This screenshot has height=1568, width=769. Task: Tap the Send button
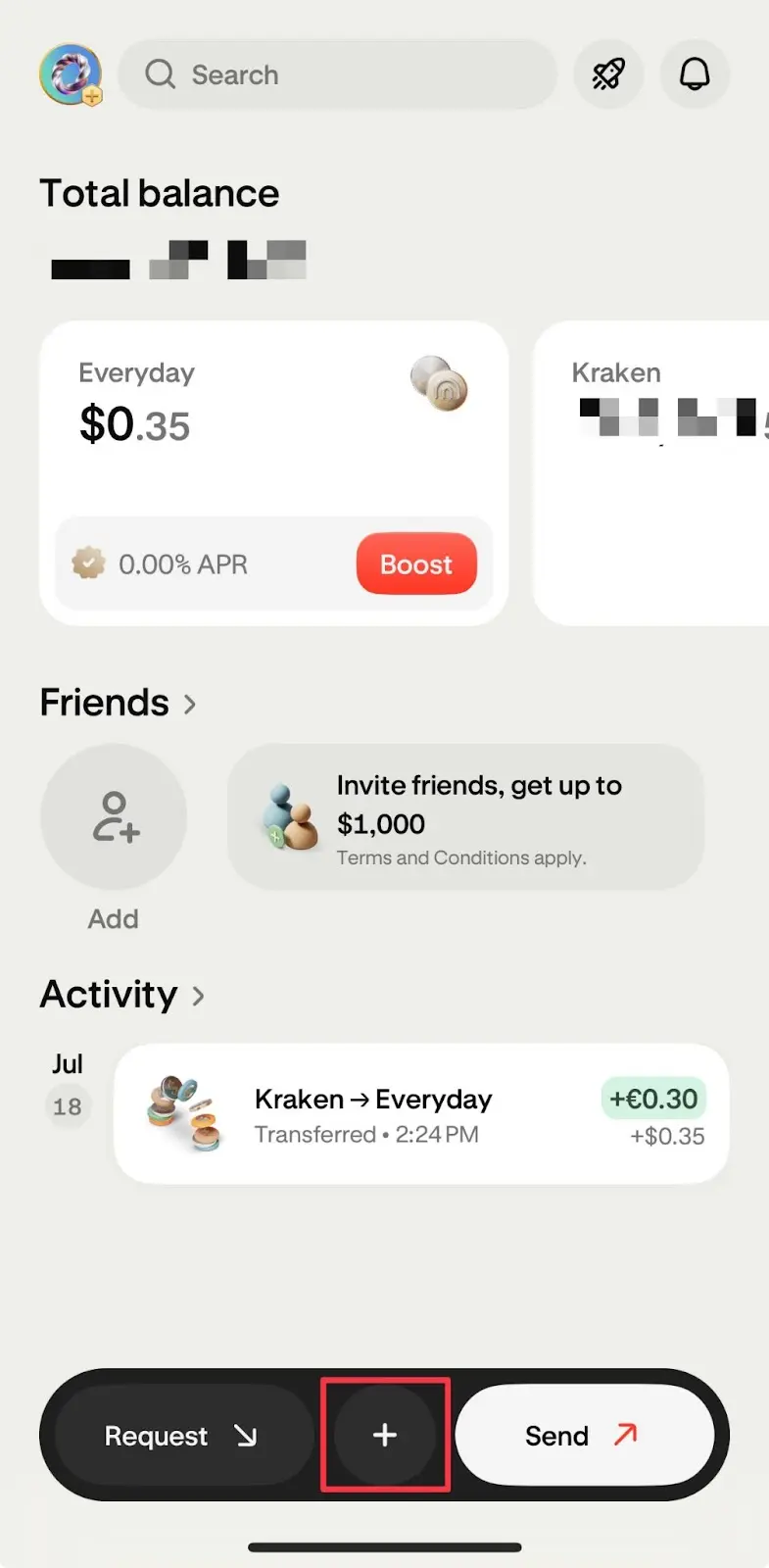coord(584,1436)
